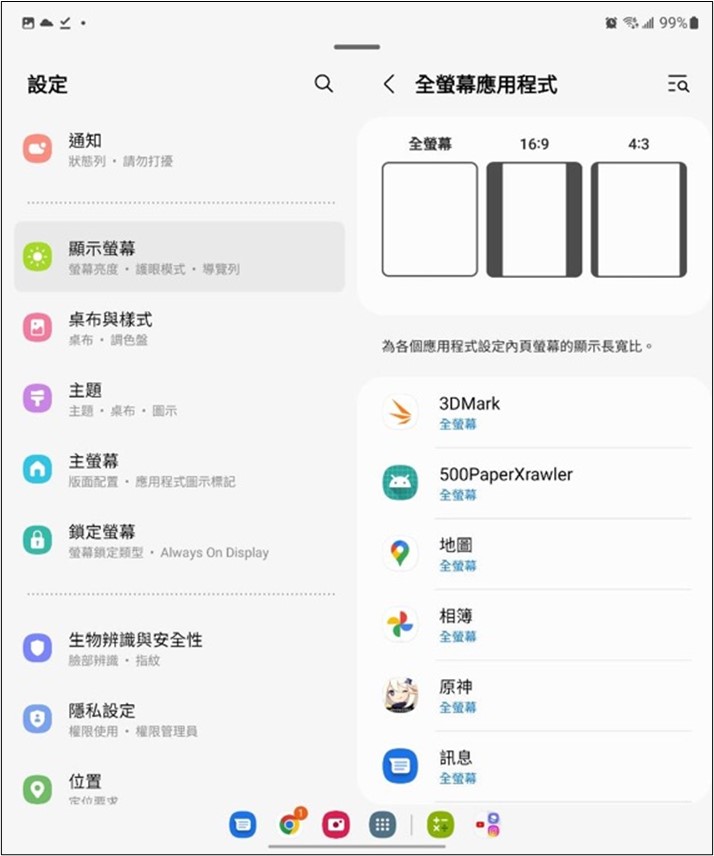Viewport: 714px width, 856px height.
Task: Open 鎖定螢幕 settings
Action: pyautogui.click(x=180, y=541)
